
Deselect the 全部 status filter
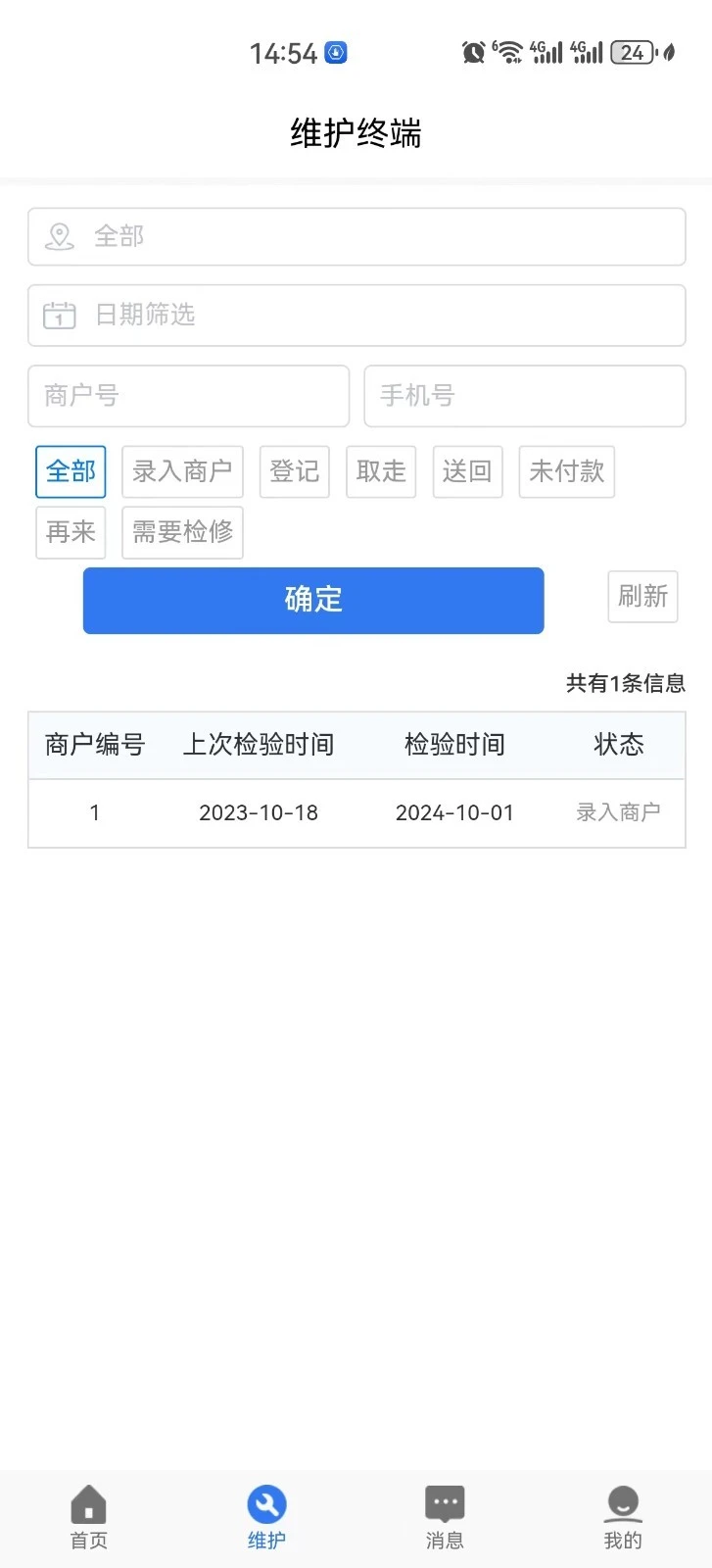[x=70, y=471]
